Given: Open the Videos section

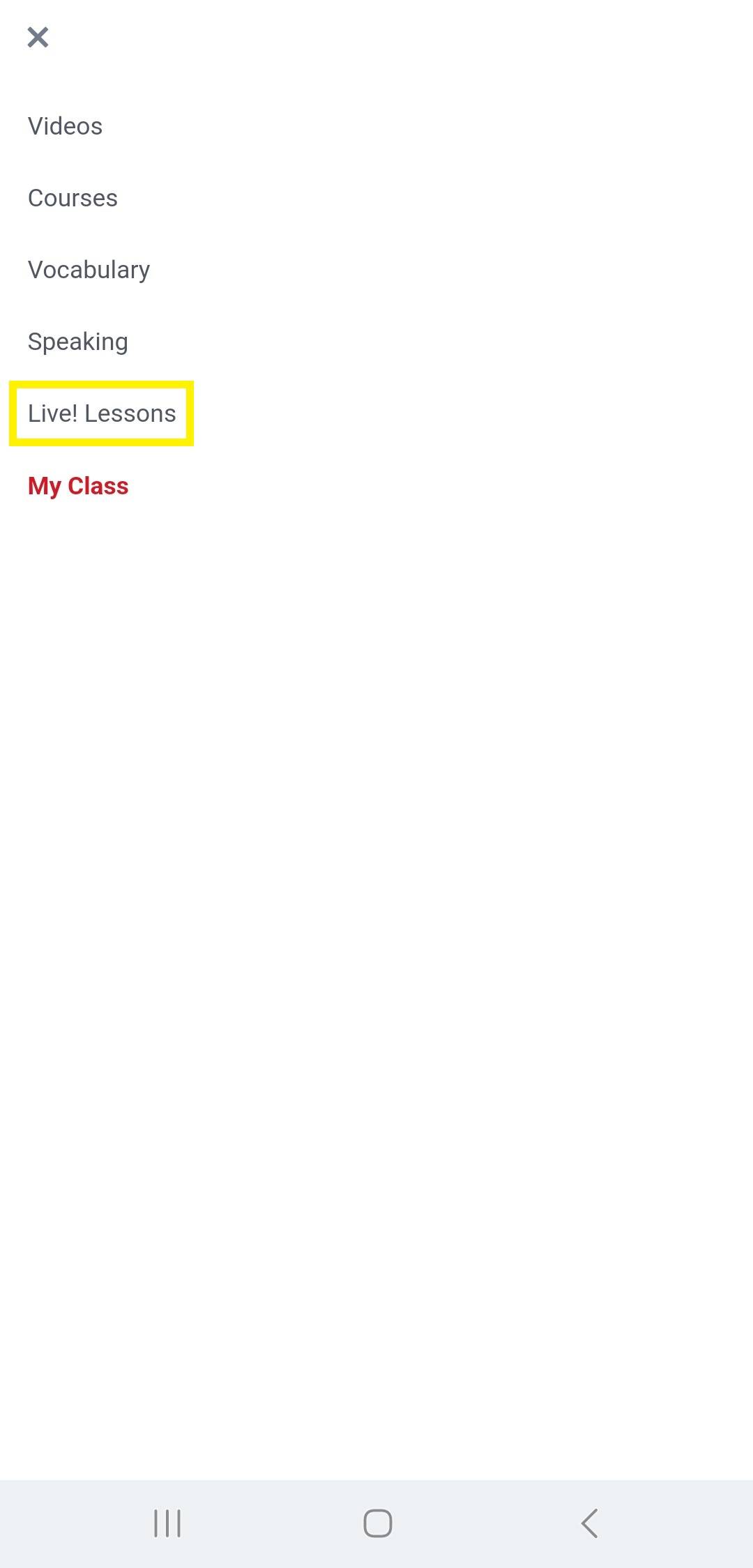Looking at the screenshot, I should [65, 126].
